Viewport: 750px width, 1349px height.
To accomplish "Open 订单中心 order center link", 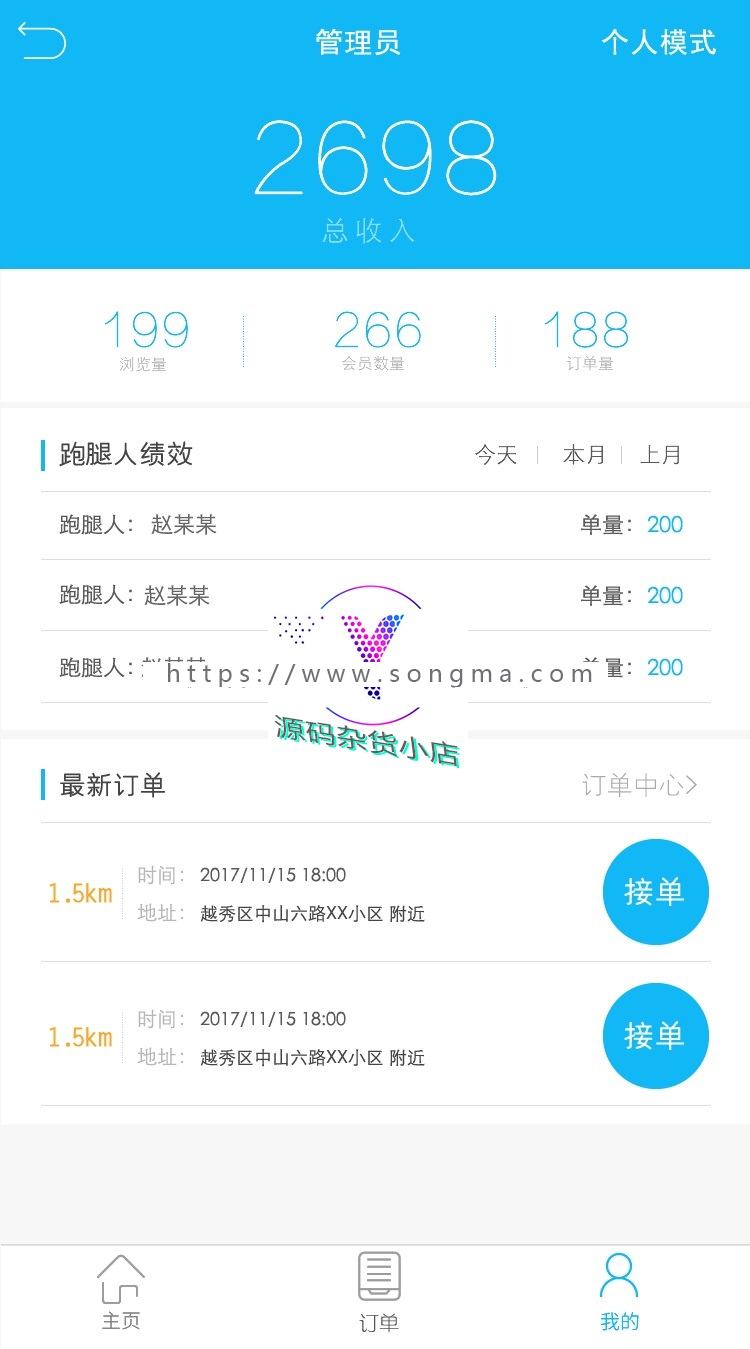I will [x=640, y=785].
